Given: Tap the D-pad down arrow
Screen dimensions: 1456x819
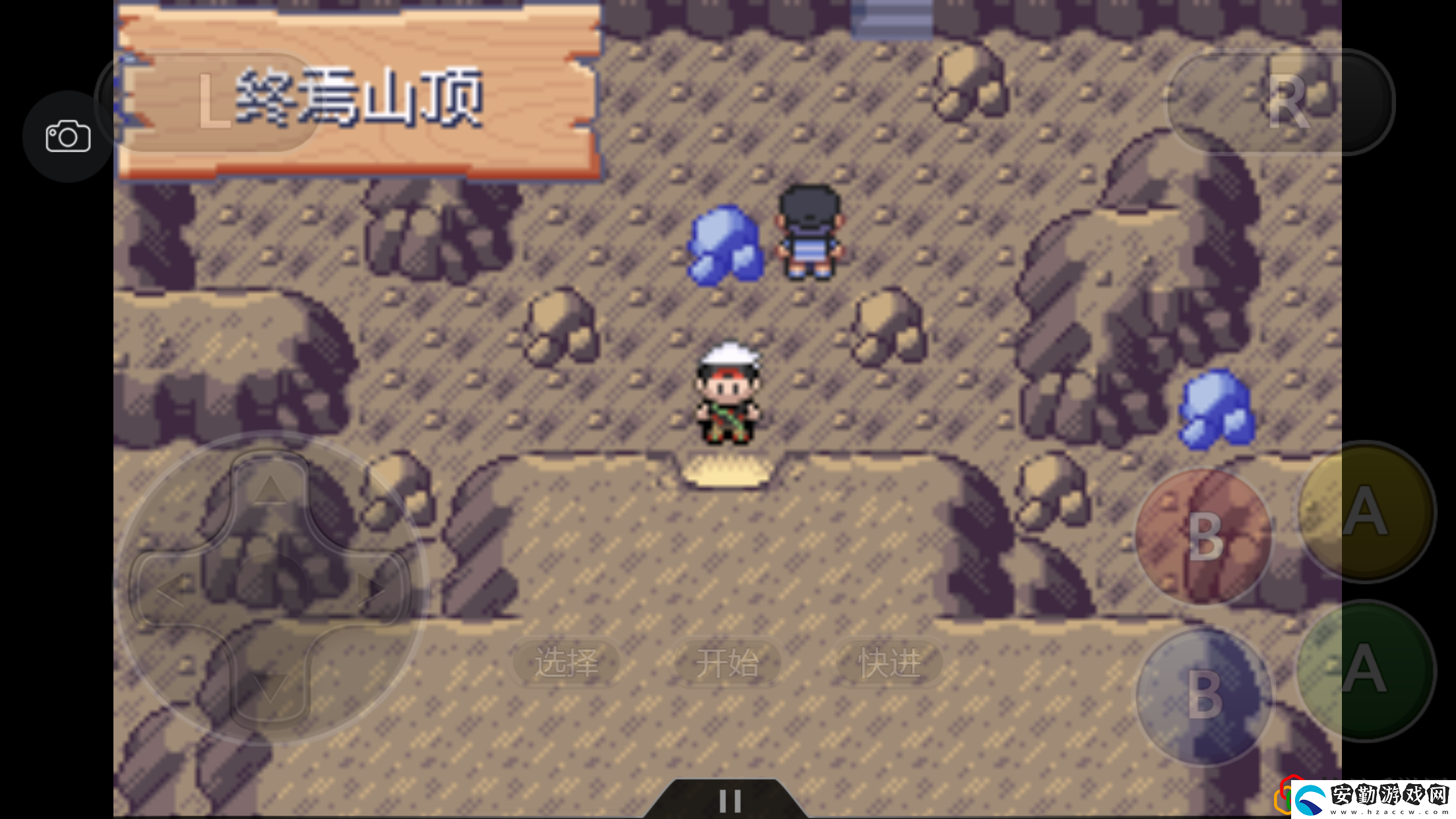Looking at the screenshot, I should pyautogui.click(x=270, y=688).
